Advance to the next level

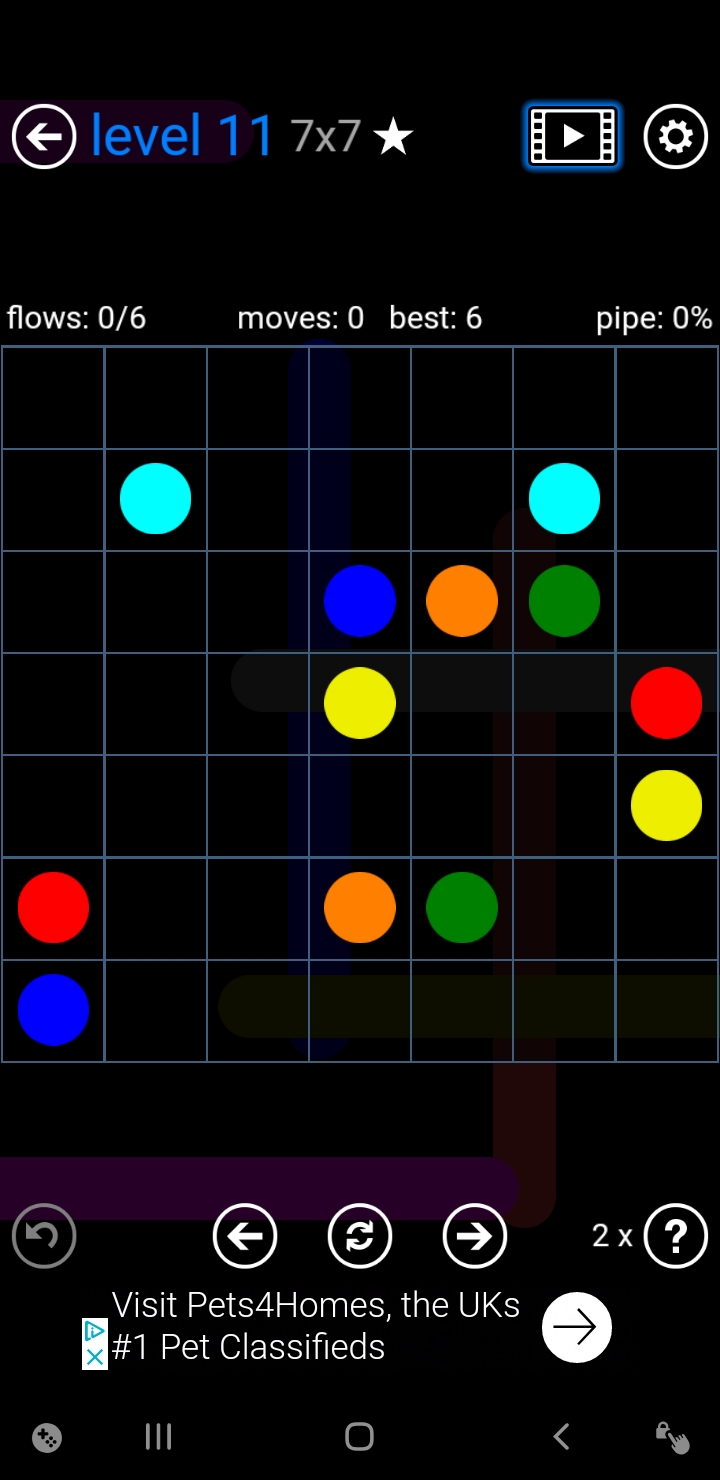(x=475, y=1236)
